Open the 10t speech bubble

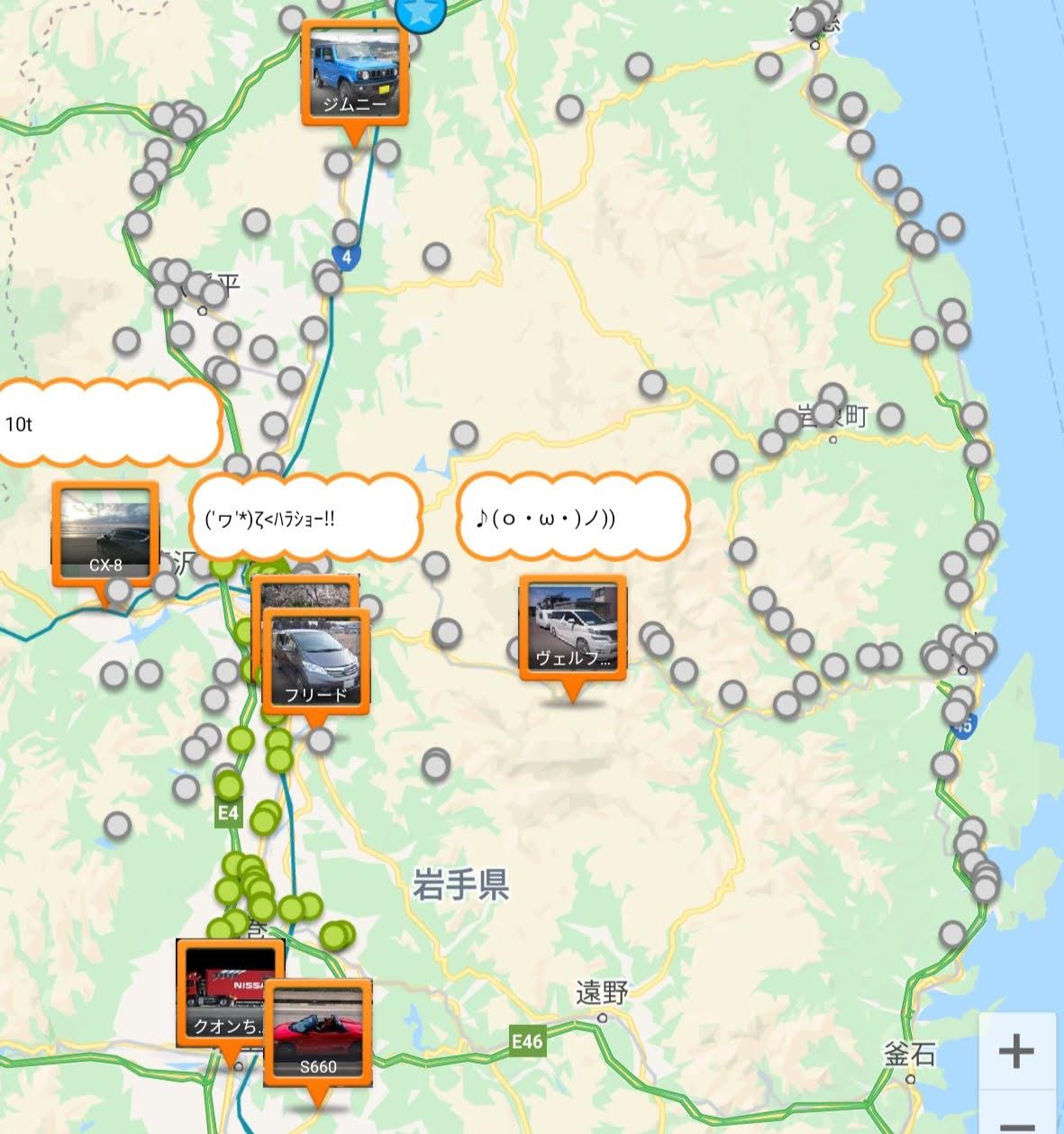click(x=108, y=423)
